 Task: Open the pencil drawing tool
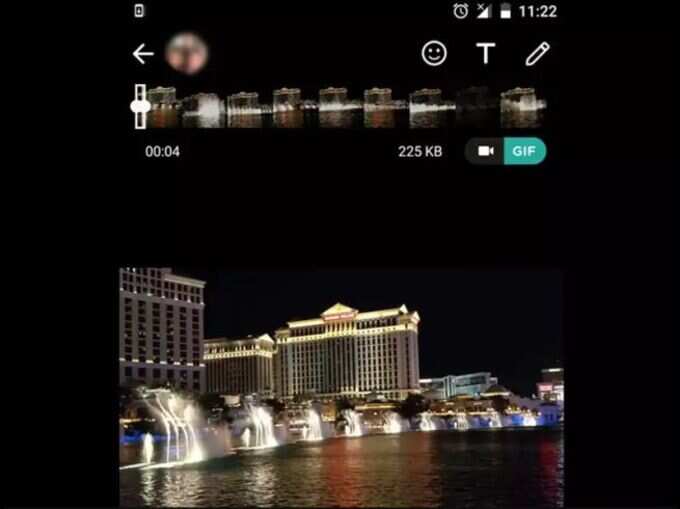point(538,53)
